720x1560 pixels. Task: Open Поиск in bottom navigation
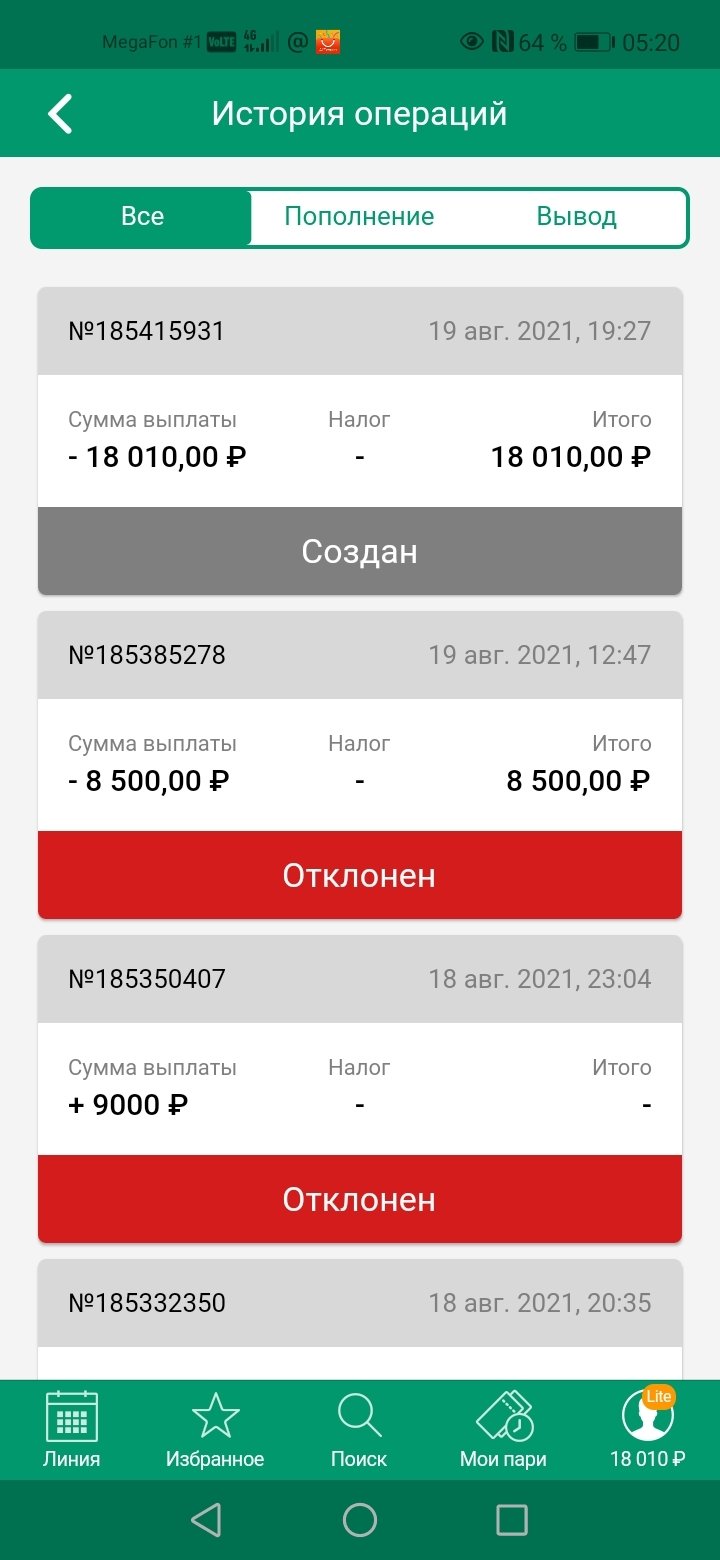(359, 1430)
